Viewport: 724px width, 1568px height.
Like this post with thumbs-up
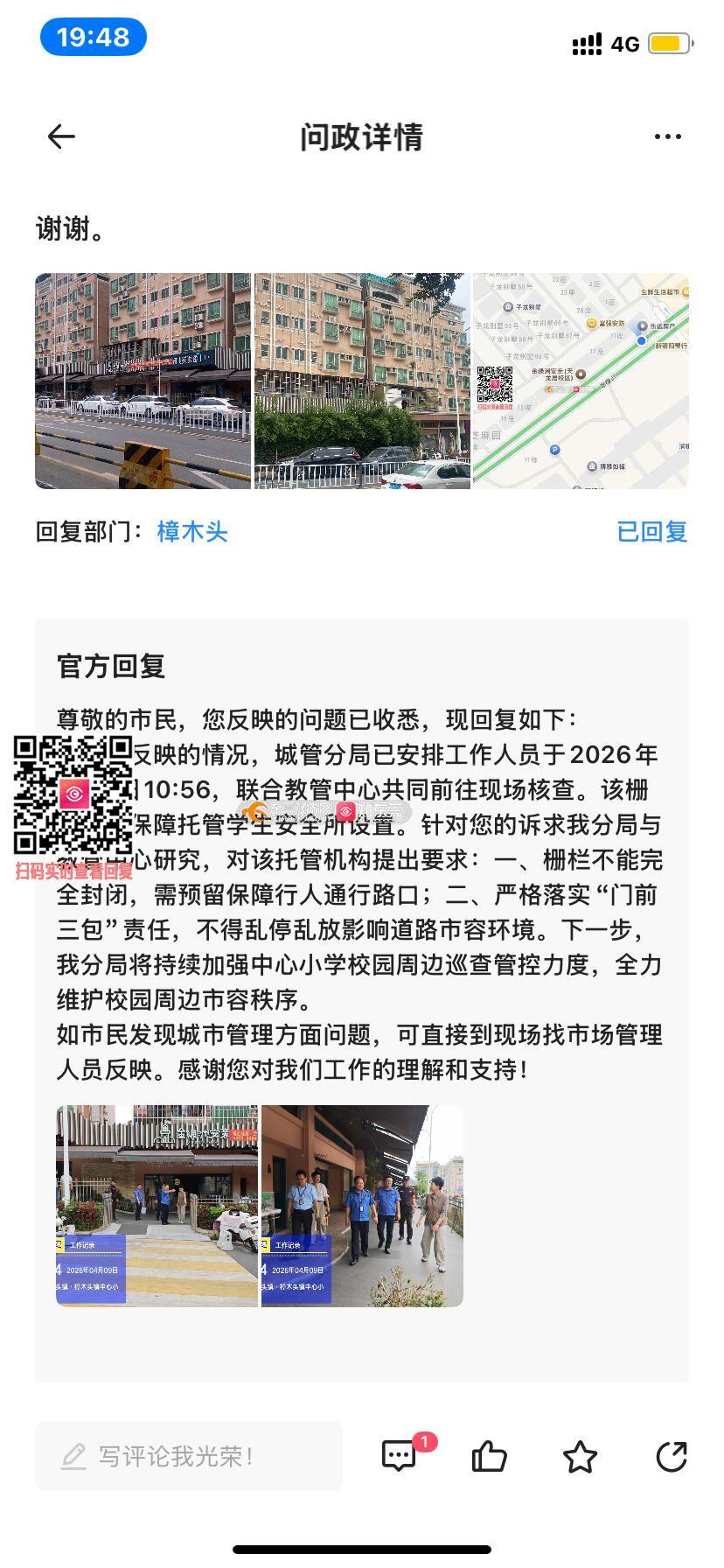490,1456
